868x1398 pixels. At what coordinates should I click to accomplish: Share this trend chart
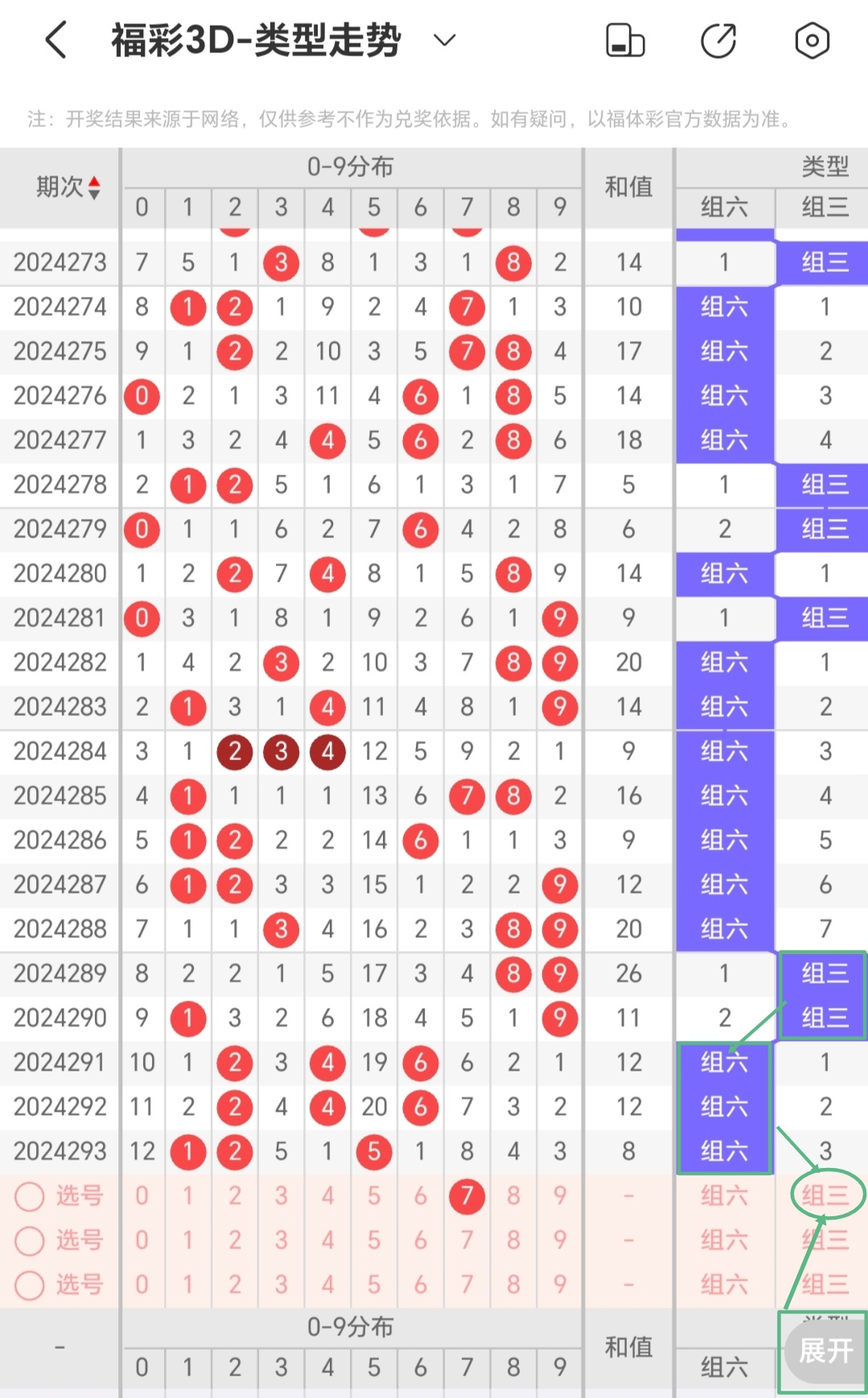pyautogui.click(x=718, y=40)
